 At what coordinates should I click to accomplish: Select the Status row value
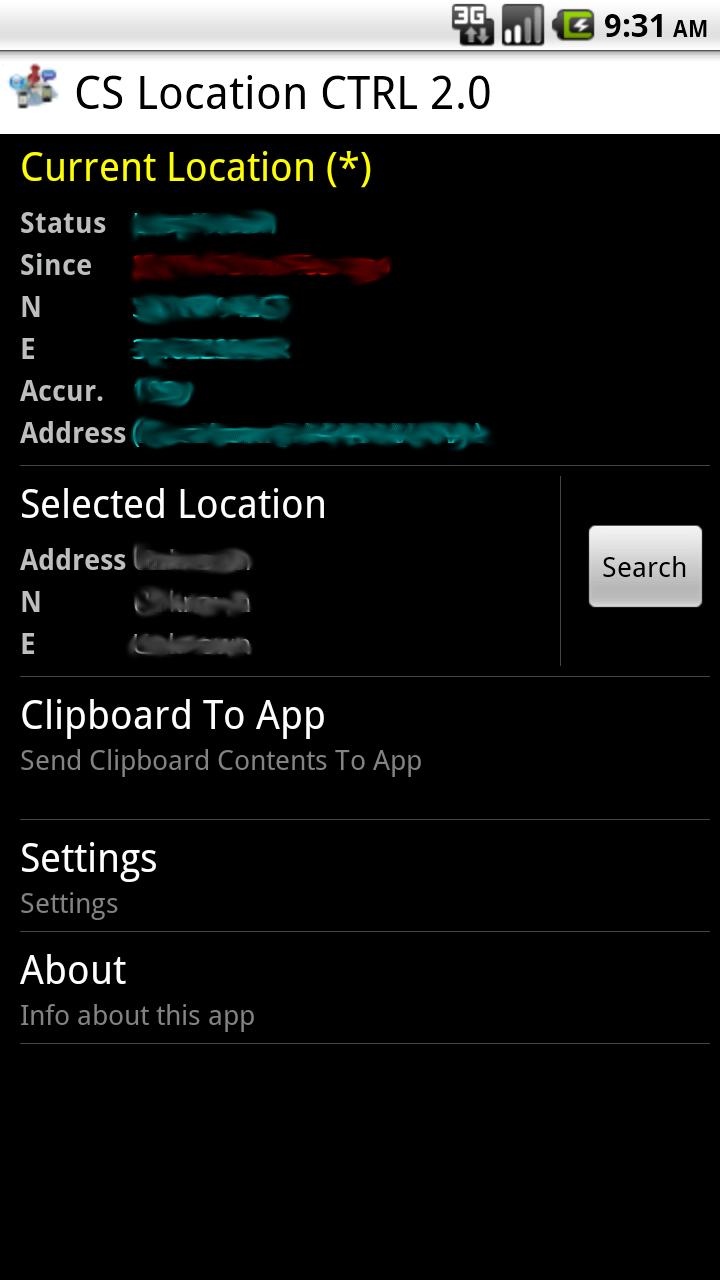(203, 222)
